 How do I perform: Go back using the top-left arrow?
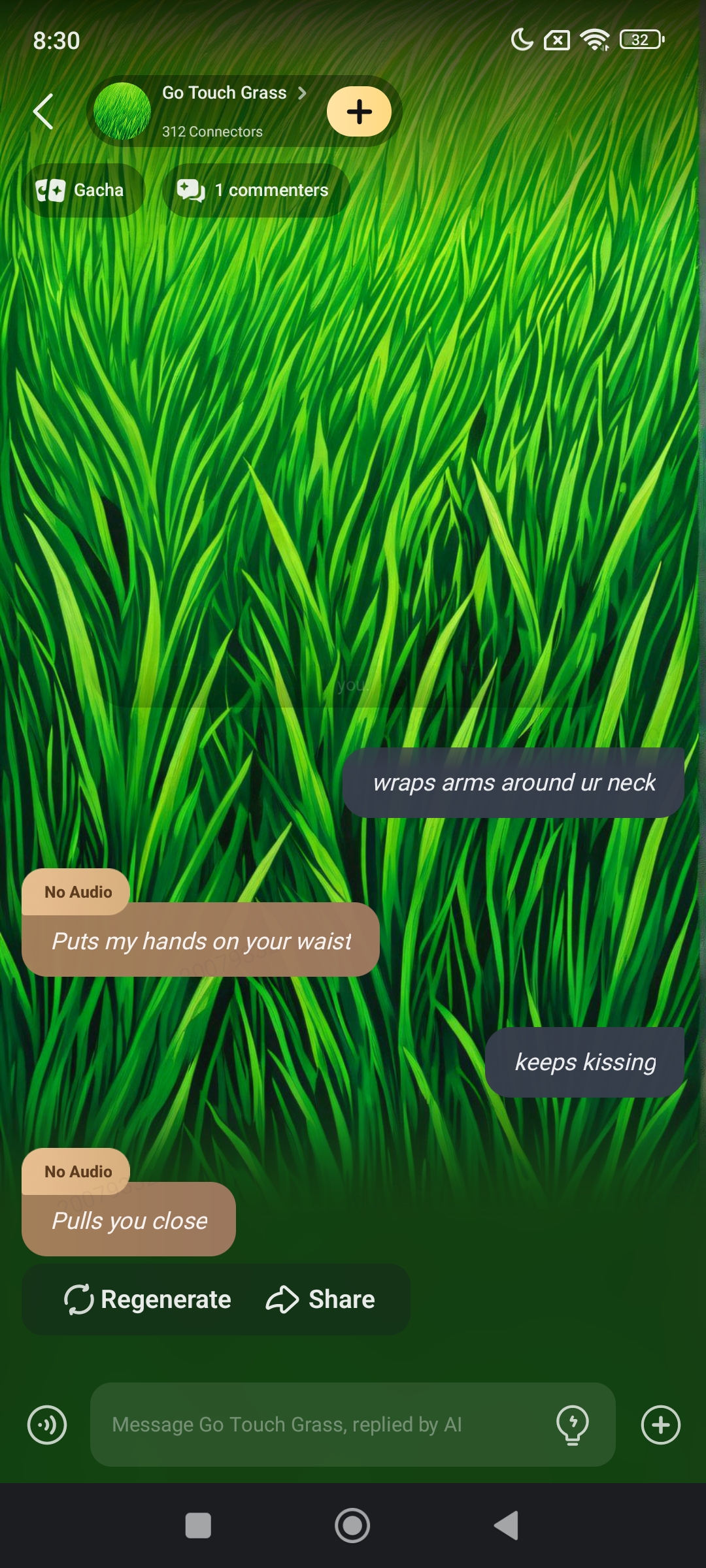tap(43, 111)
